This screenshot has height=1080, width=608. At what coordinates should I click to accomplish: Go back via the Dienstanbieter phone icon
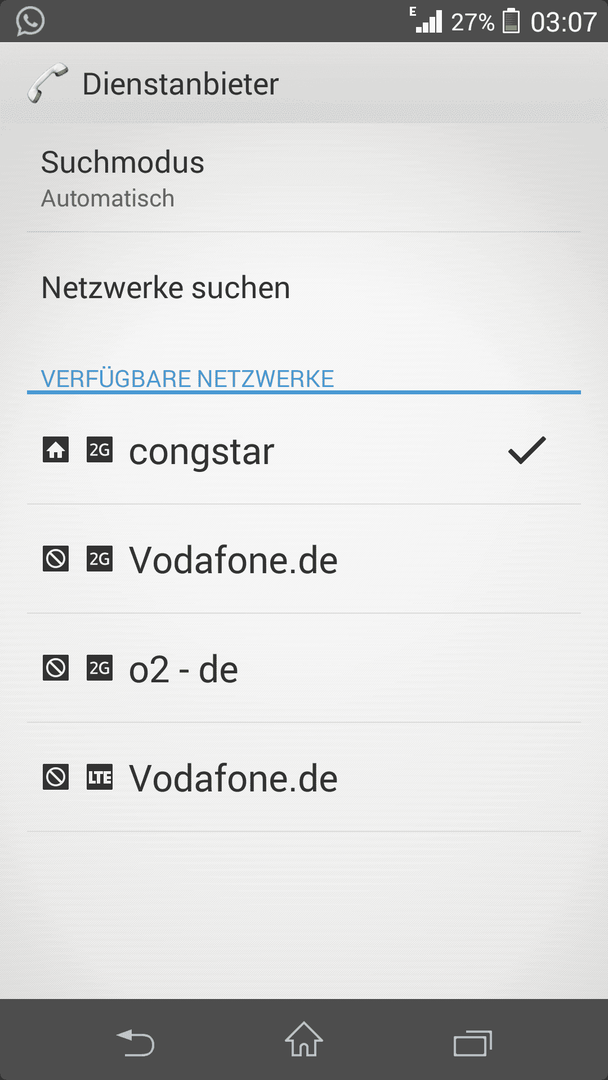point(47,83)
